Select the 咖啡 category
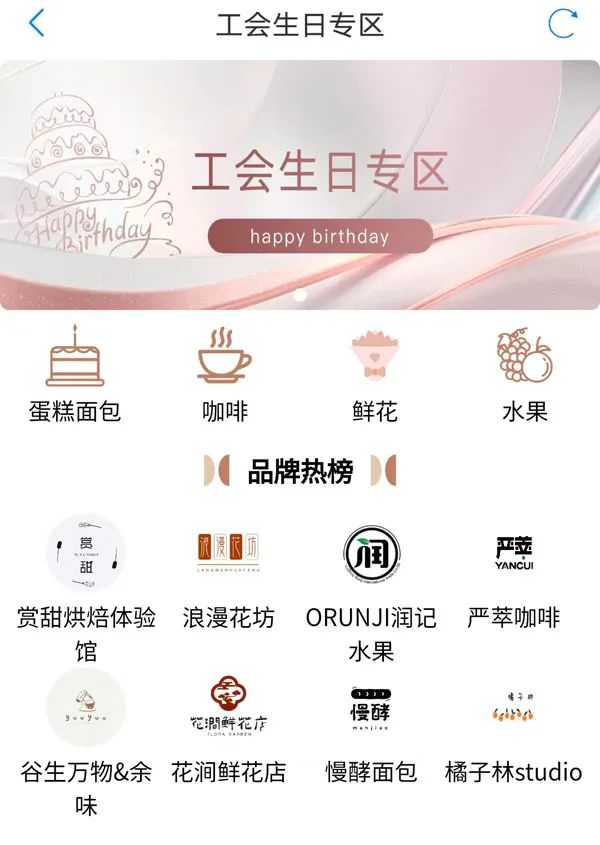The image size is (600, 845). pyautogui.click(x=225, y=375)
